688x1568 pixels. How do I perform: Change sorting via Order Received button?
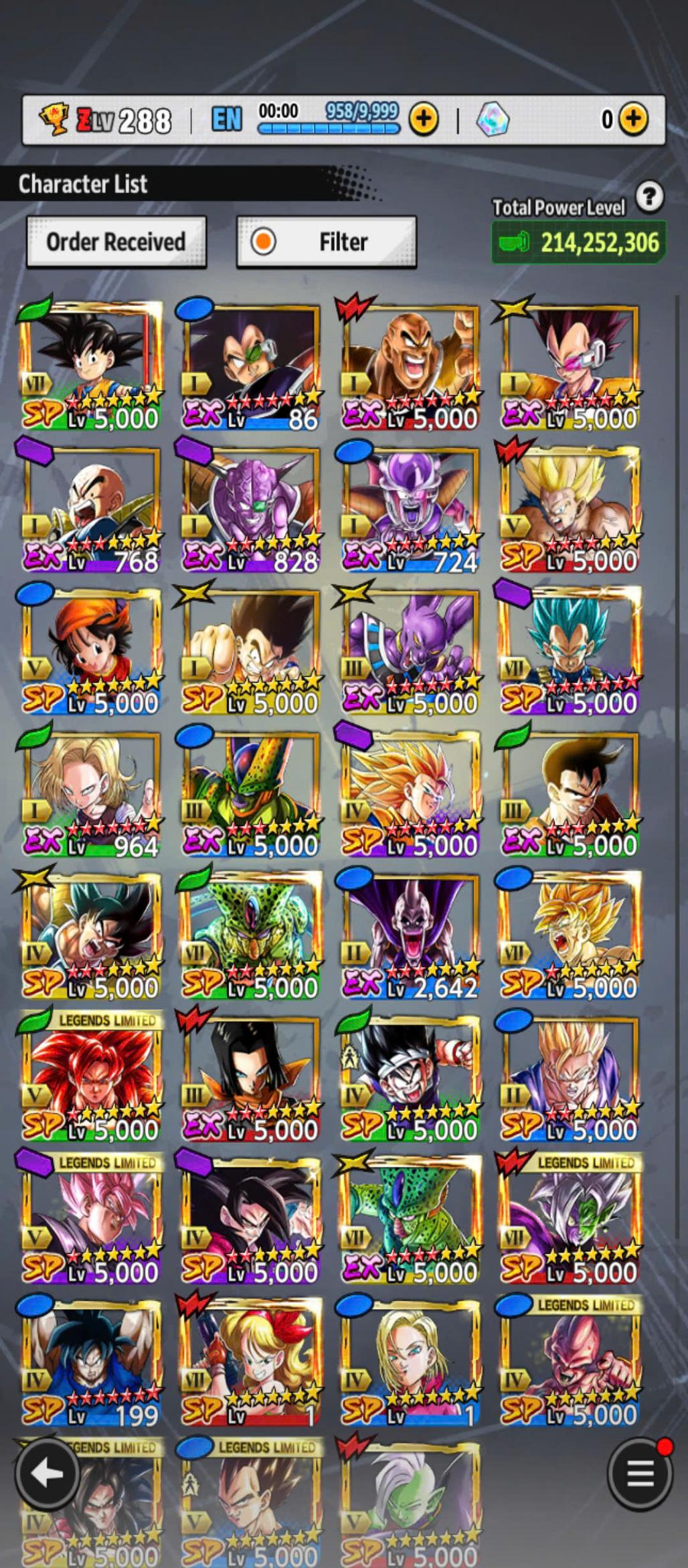point(116,242)
